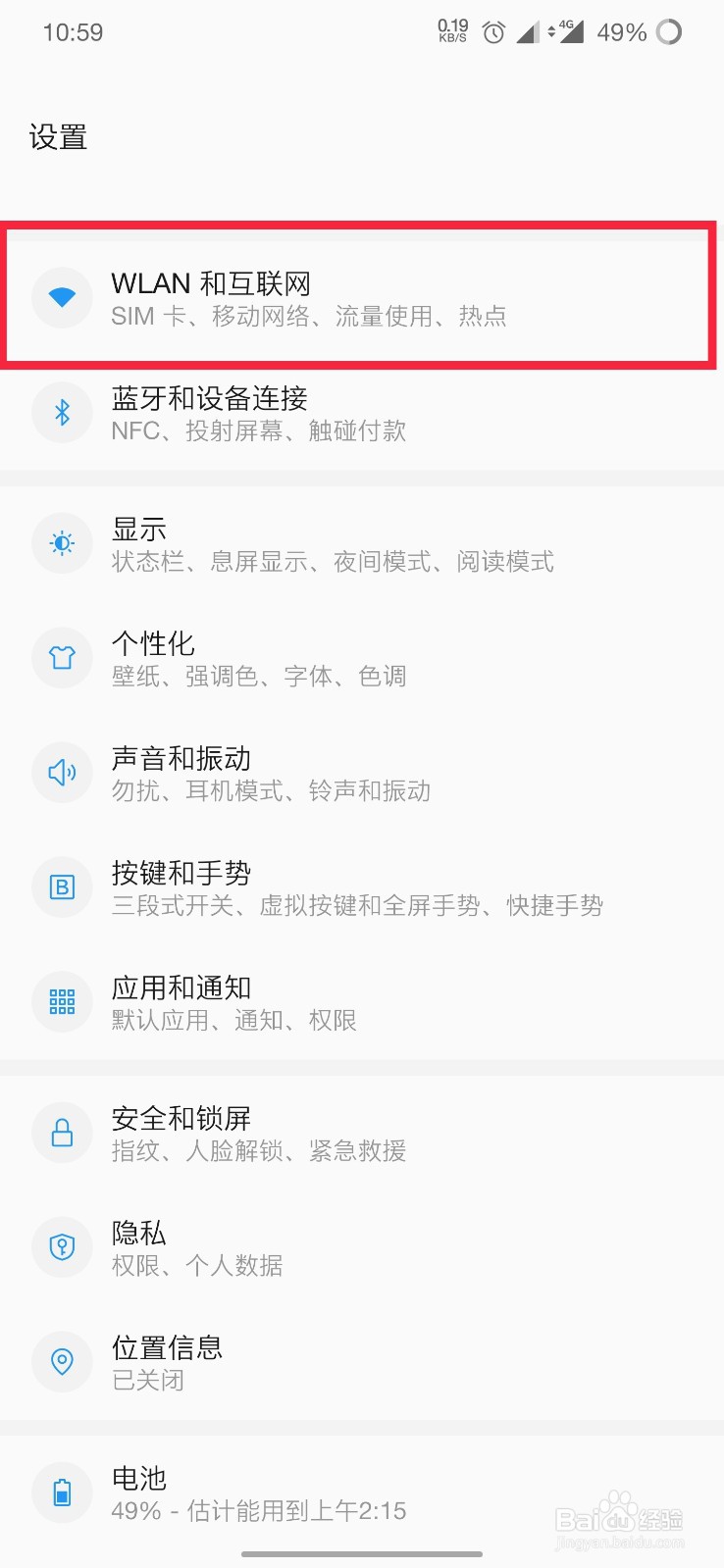Tap the navigation bar pill at bottom
This screenshot has height=1568, width=724.
tap(362, 1554)
